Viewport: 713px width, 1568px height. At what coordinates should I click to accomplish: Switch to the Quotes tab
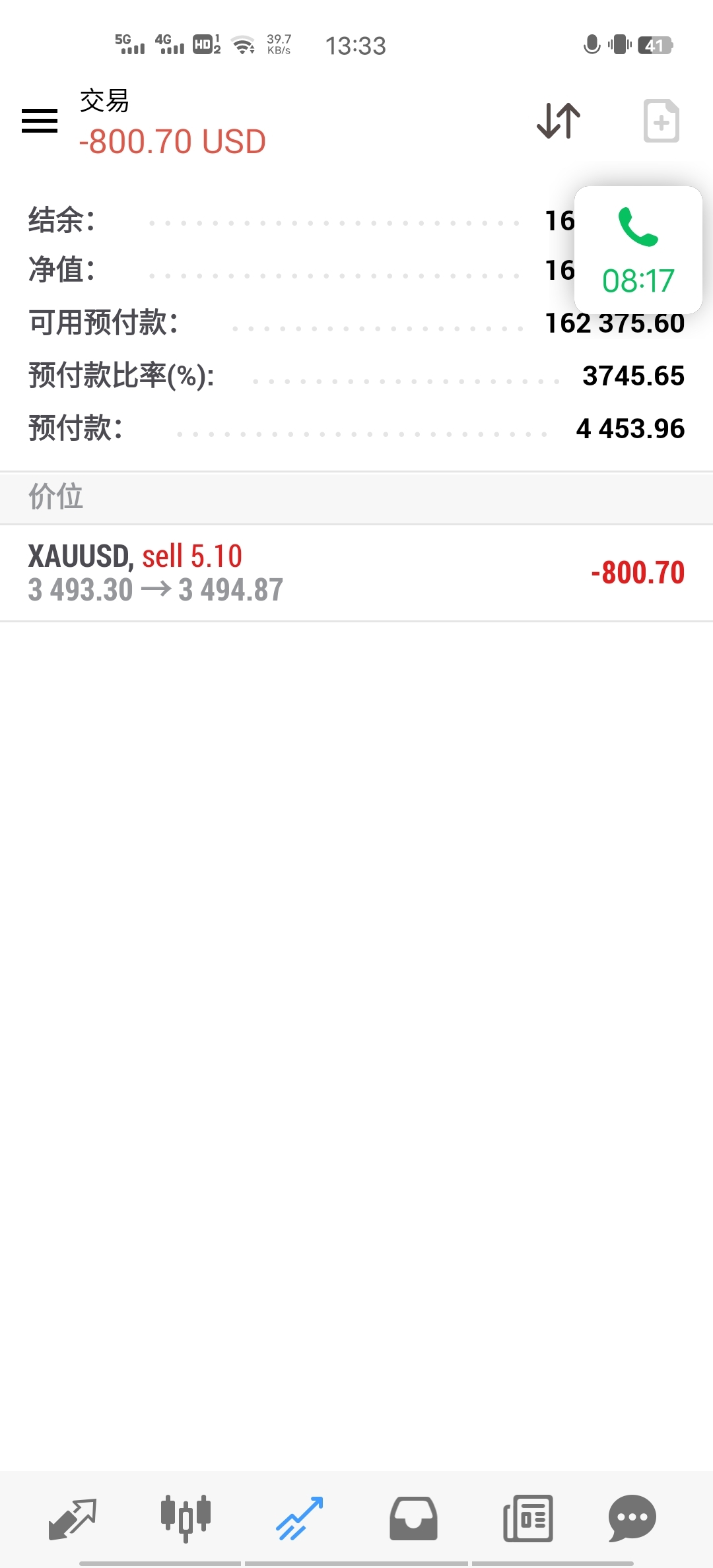click(x=73, y=1518)
